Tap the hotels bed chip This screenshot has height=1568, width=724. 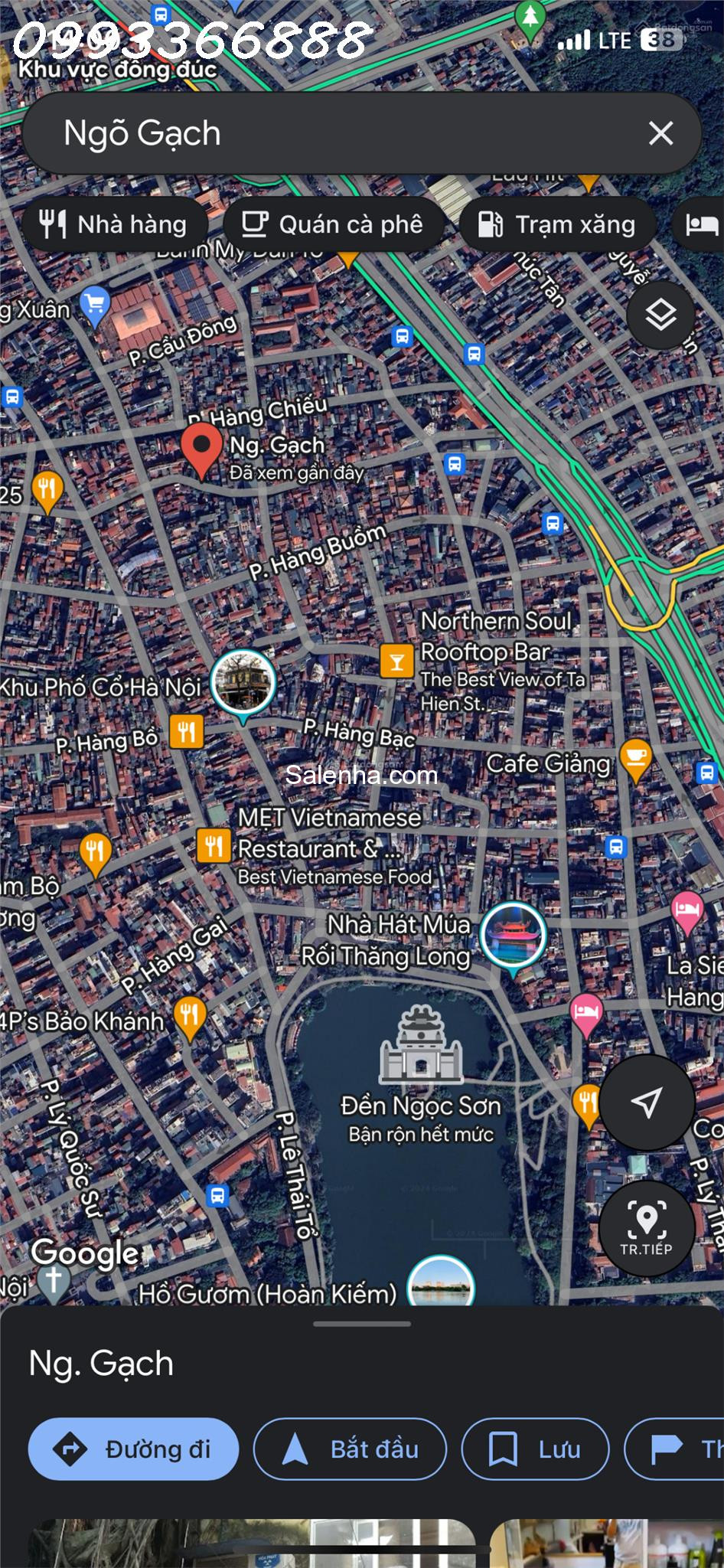(701, 224)
